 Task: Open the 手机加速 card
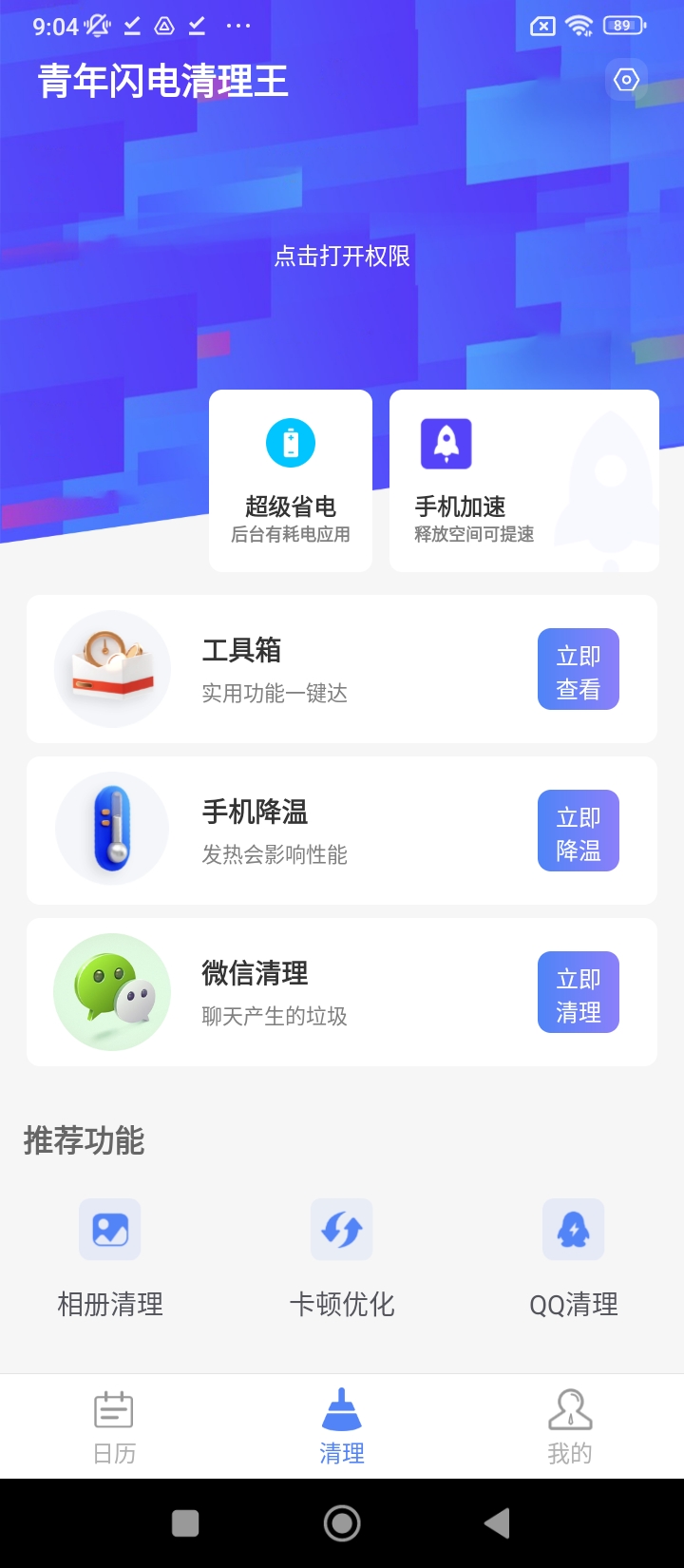click(x=523, y=481)
